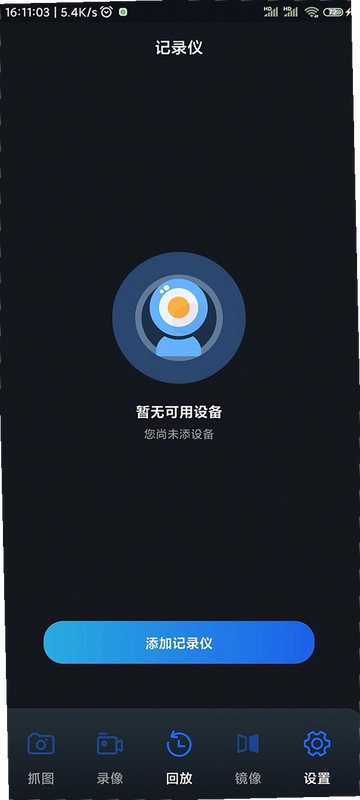
Task: Switch to the 录像 recording tab
Action: point(110,758)
